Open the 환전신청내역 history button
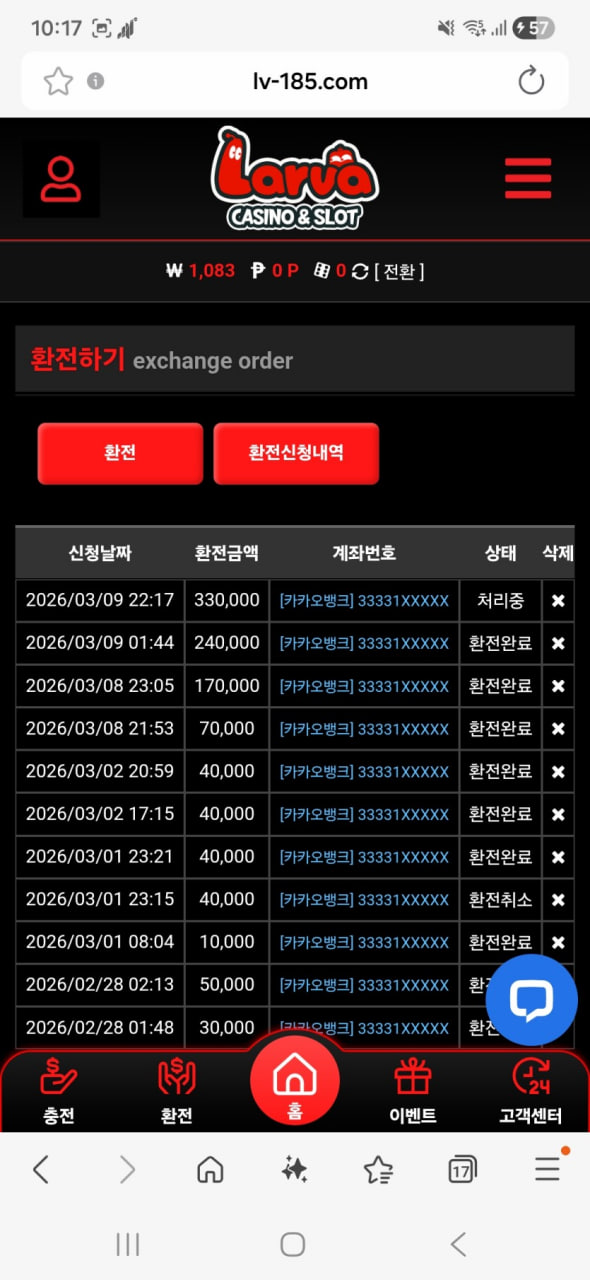The width and height of the screenshot is (590, 1280). [296, 453]
